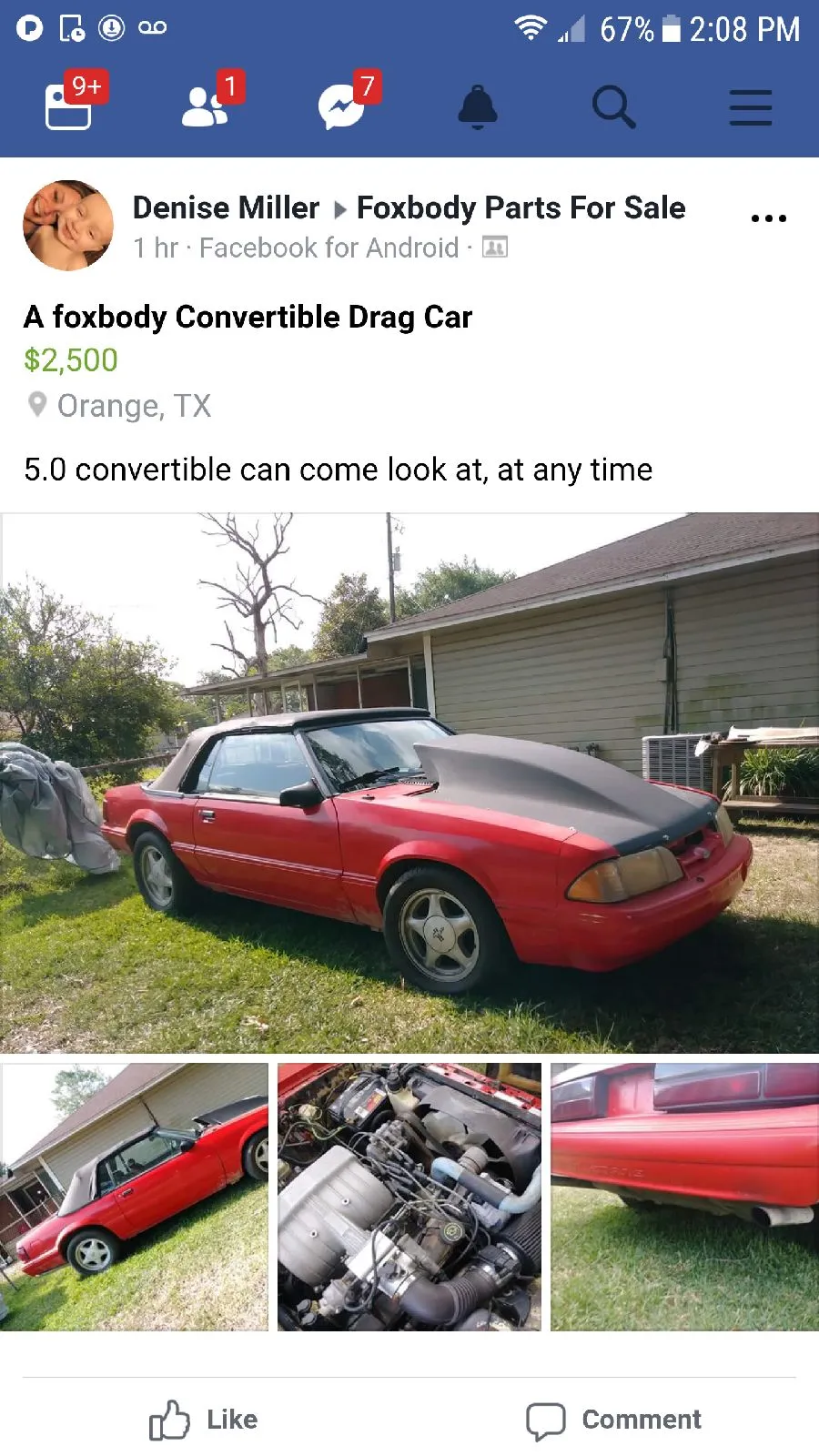Image resolution: width=819 pixels, height=1456 pixels.
Task: Open Messenger with 7 unread
Action: (x=342, y=106)
